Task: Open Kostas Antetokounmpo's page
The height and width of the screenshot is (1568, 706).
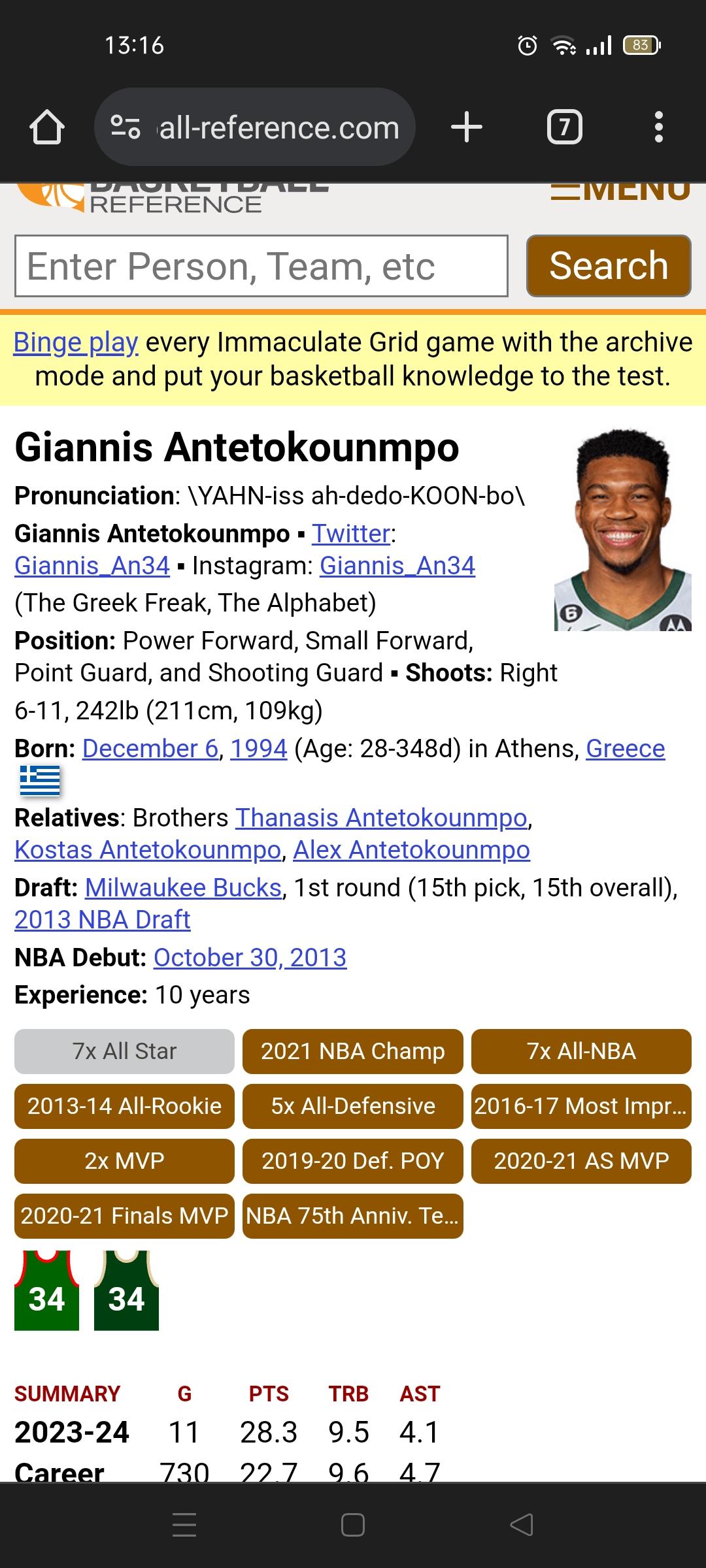Action: pos(148,850)
